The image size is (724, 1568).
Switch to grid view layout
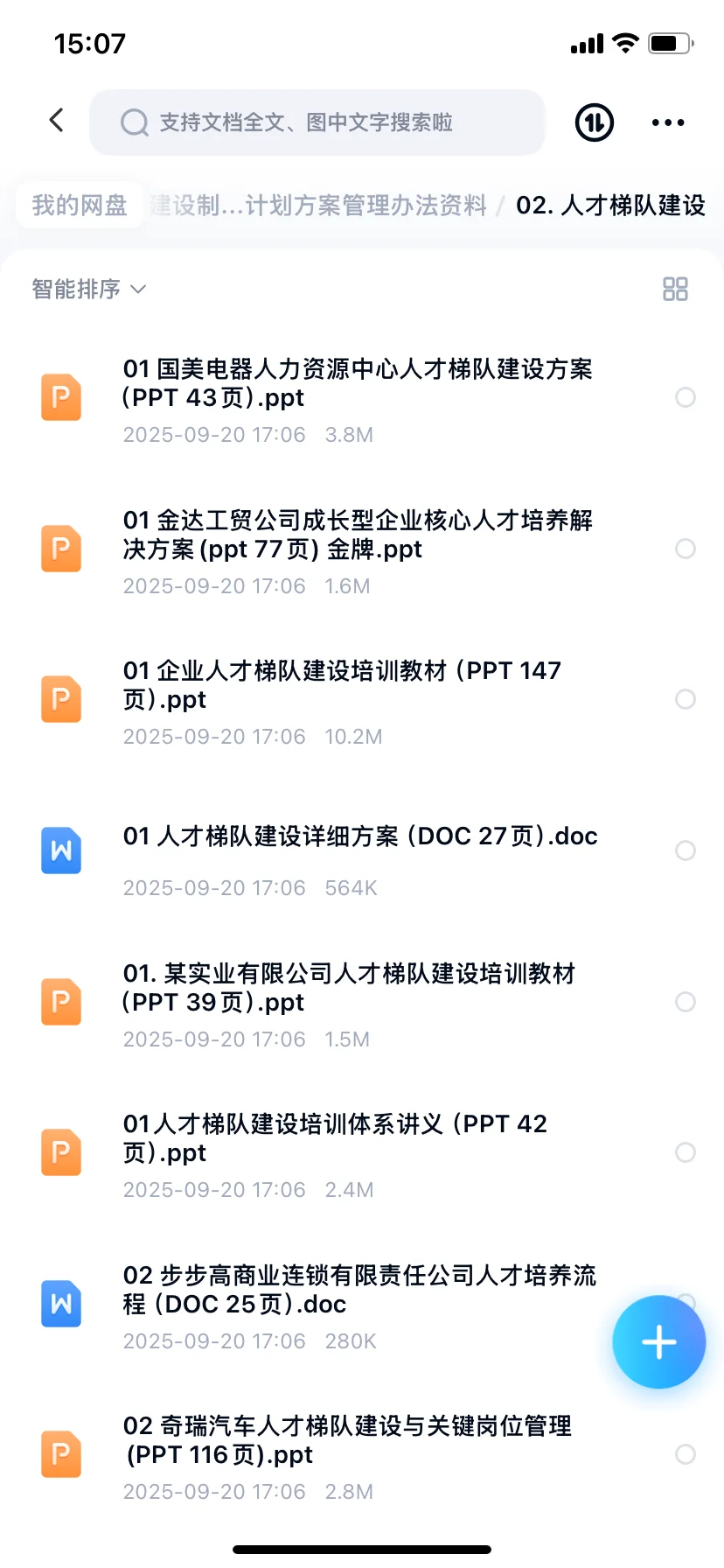(x=675, y=289)
